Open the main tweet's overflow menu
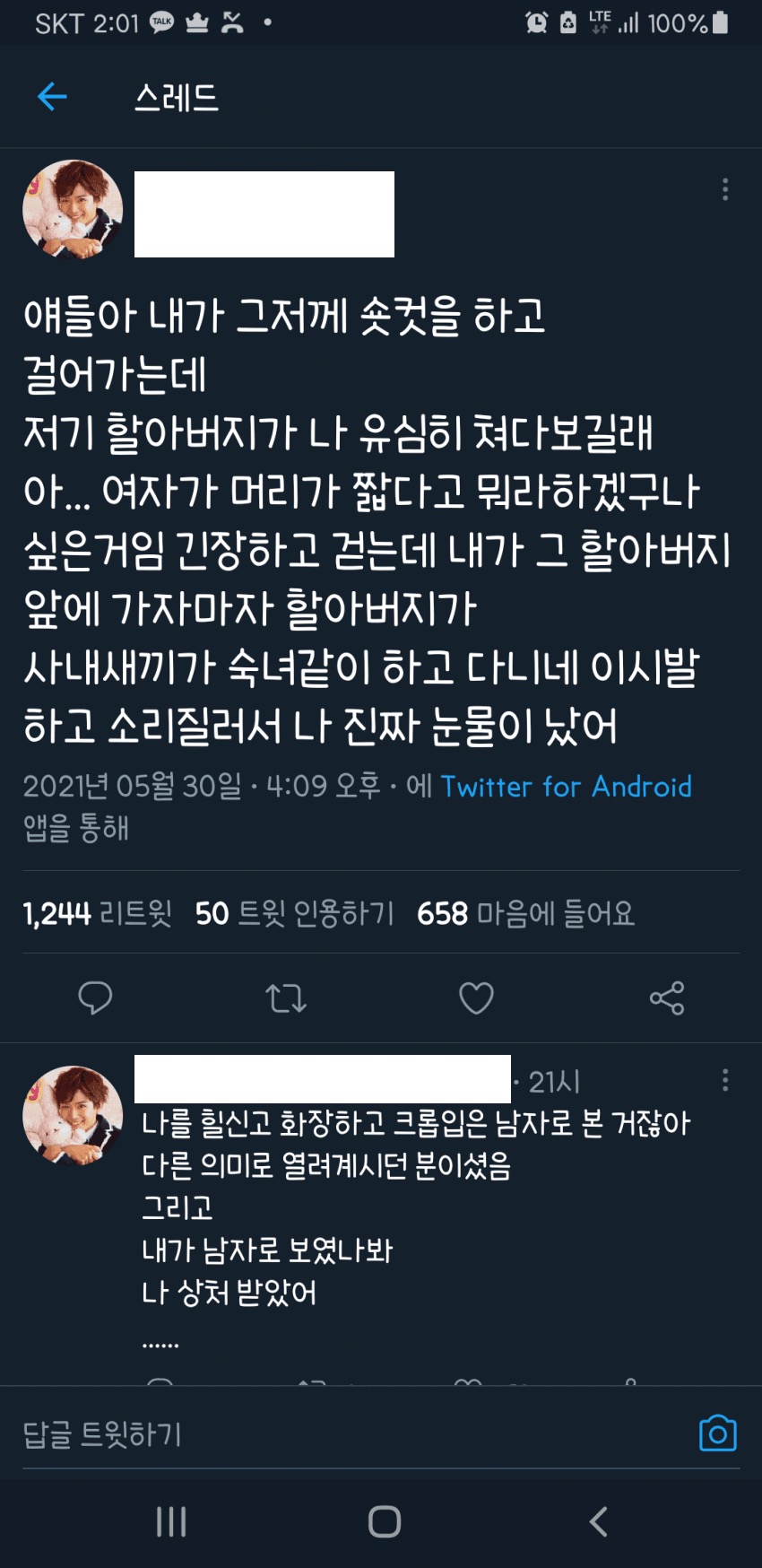Image resolution: width=762 pixels, height=1568 pixels. pos(724,189)
